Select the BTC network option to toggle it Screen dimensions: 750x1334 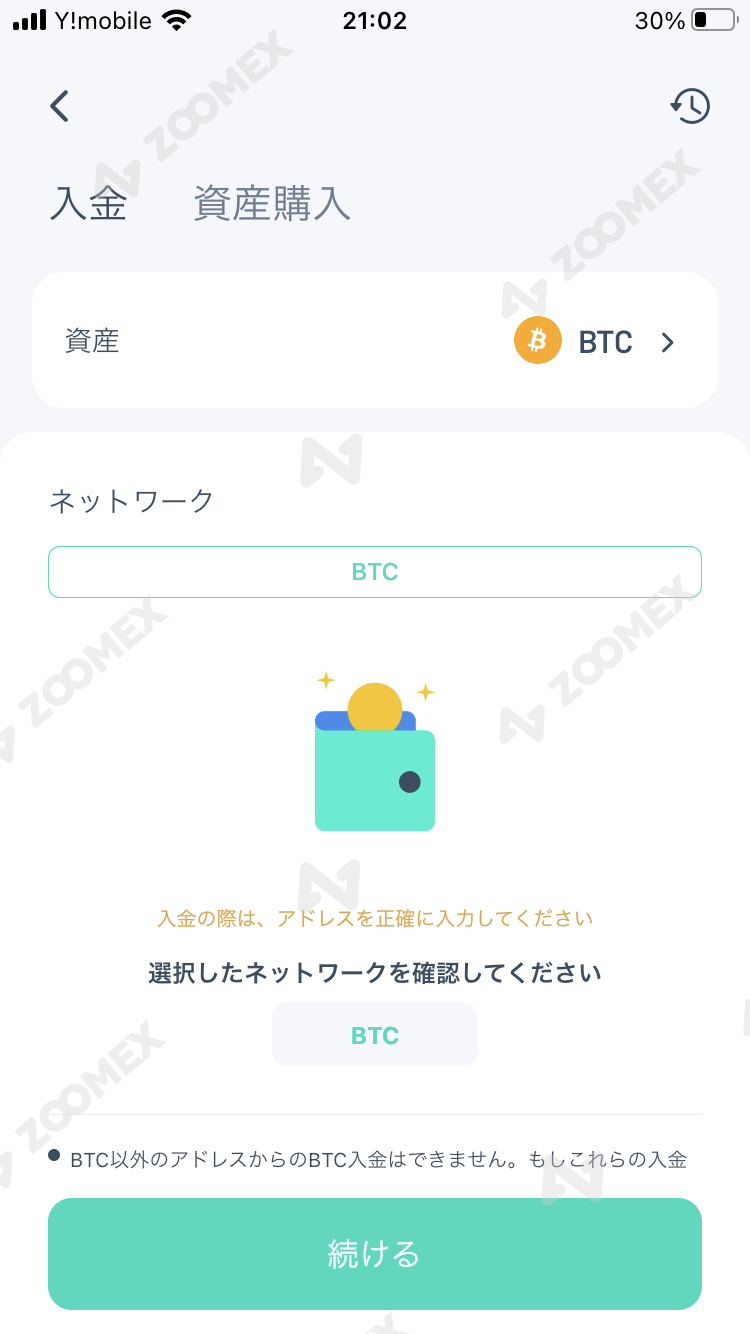(375, 571)
